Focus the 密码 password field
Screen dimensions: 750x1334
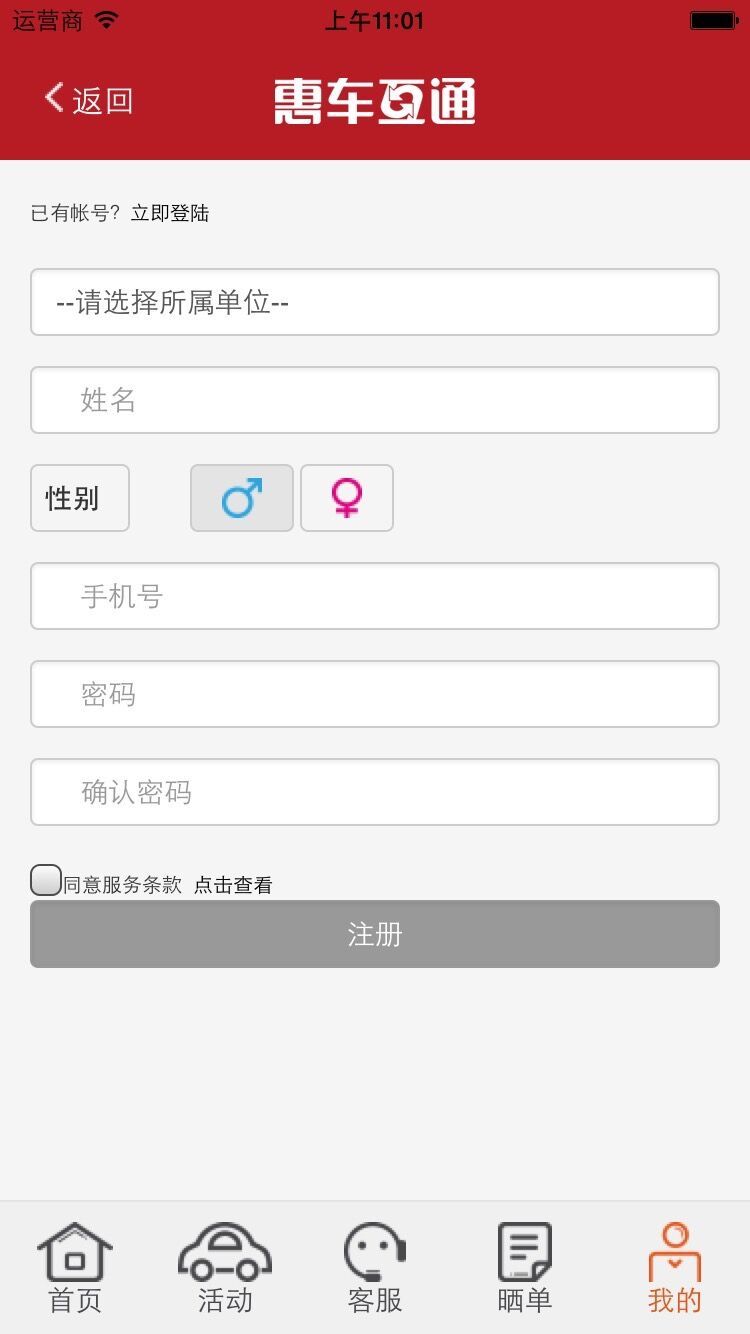click(375, 694)
